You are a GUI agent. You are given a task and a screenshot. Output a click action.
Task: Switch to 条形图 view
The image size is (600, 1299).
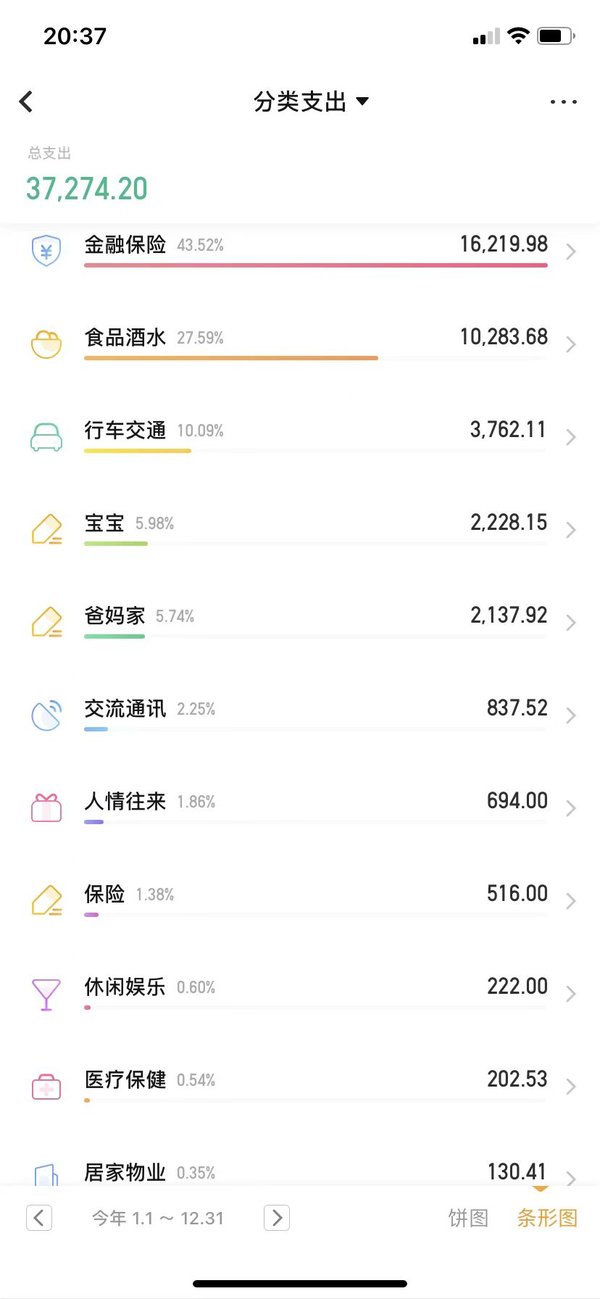[x=547, y=1218]
